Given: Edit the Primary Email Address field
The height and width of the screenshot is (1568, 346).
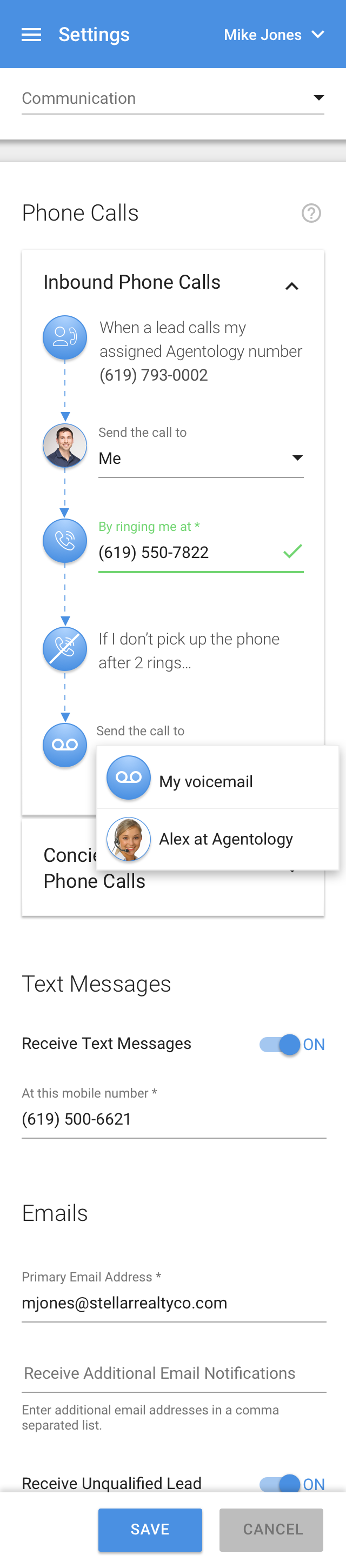Looking at the screenshot, I should click(x=173, y=1303).
